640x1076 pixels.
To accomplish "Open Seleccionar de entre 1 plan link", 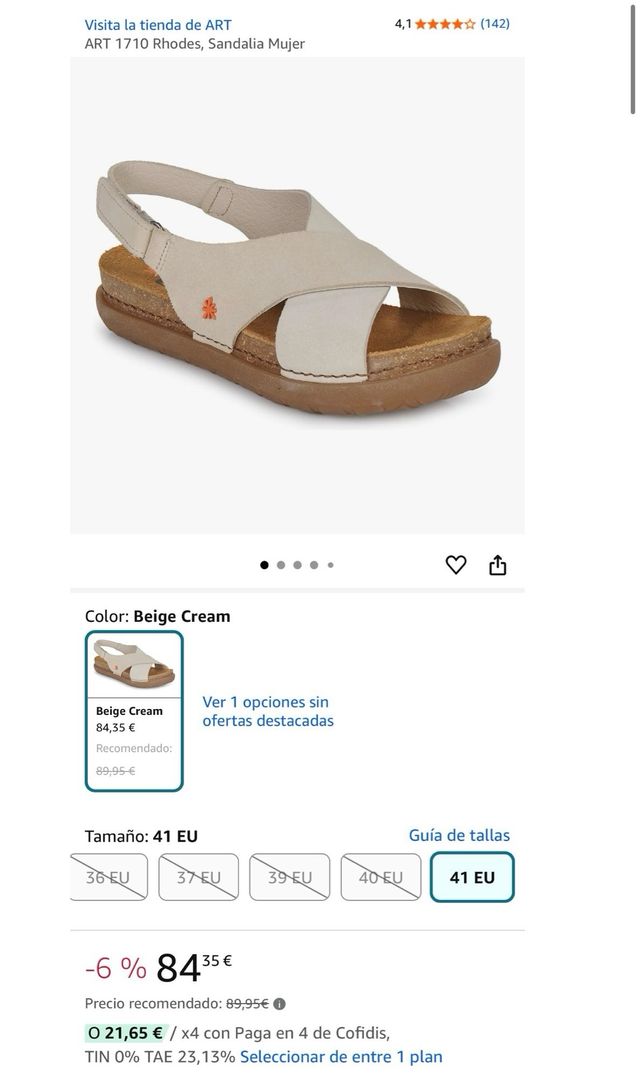I will click(x=341, y=1056).
